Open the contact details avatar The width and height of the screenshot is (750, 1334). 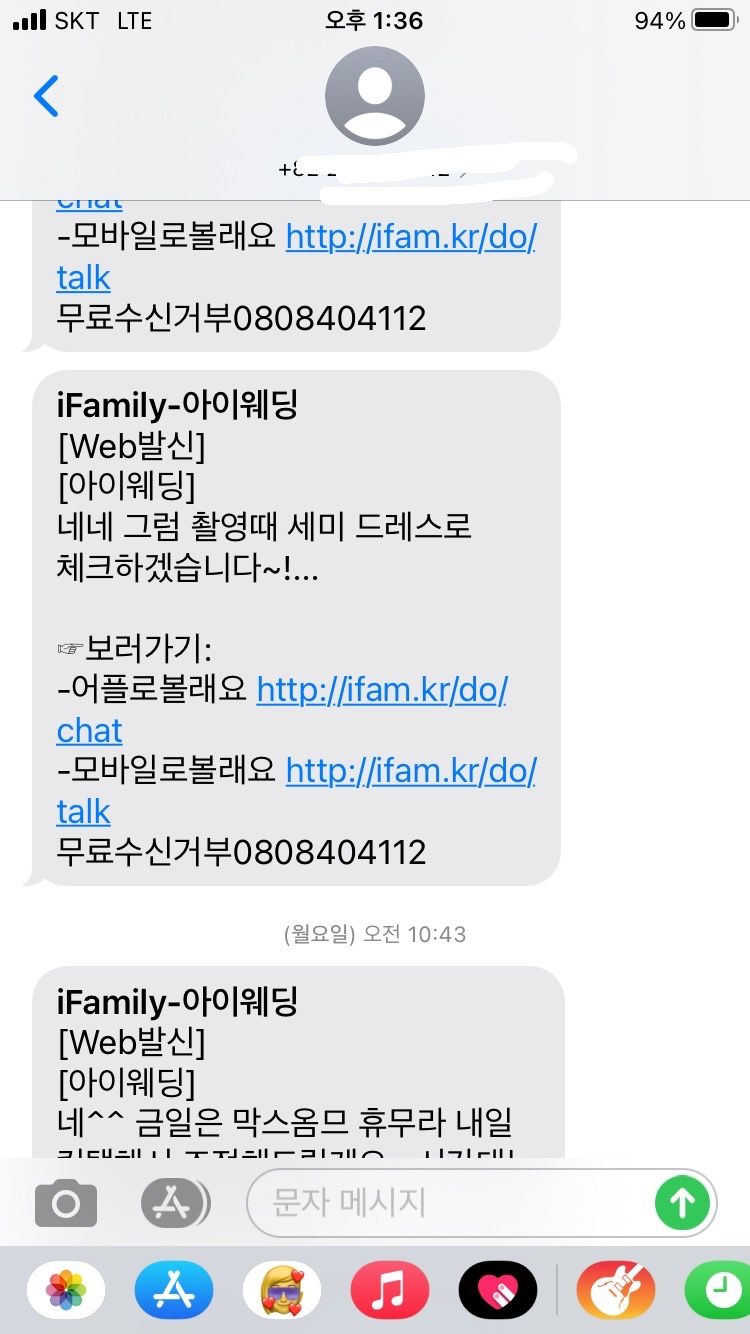(374, 96)
